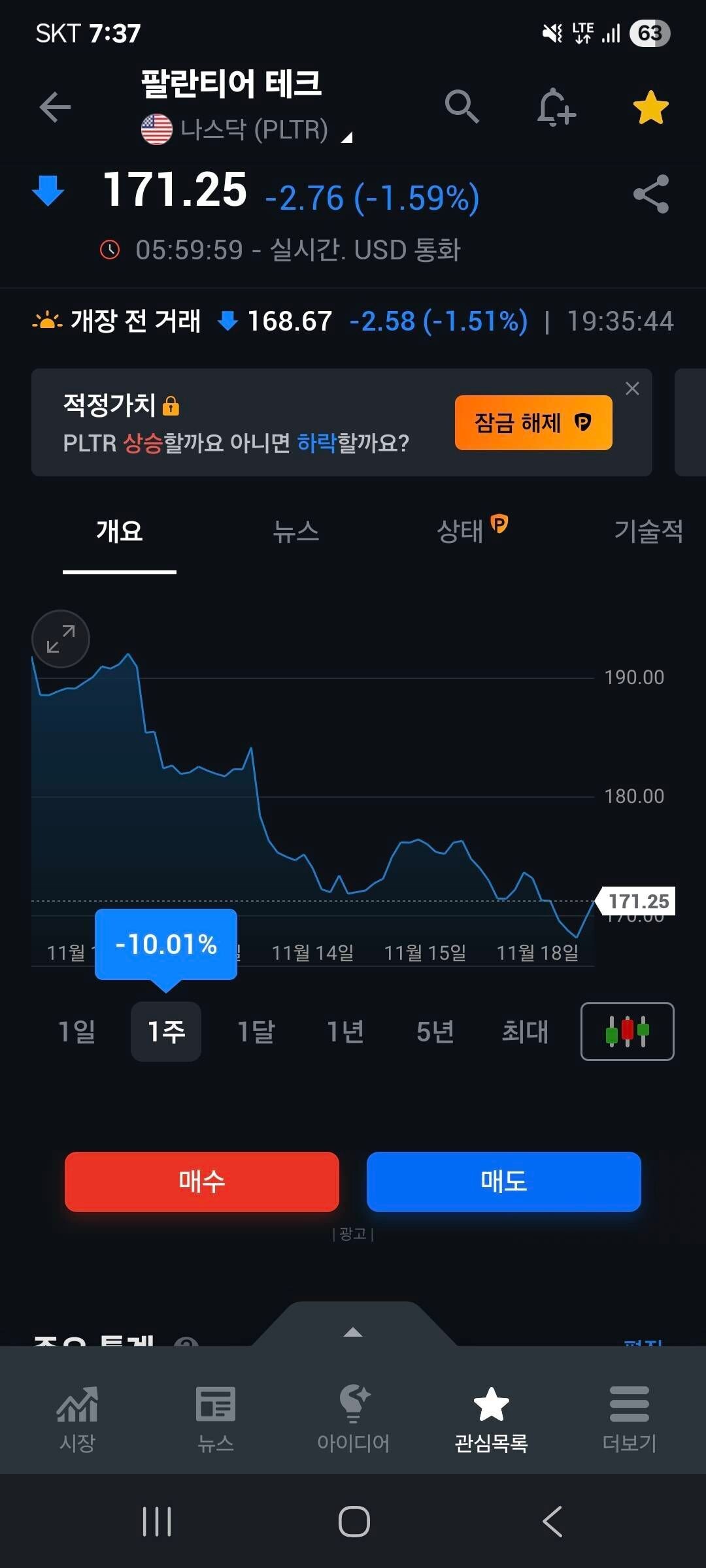Toggle the watchlist star for 팔란티어 테크
The width and height of the screenshot is (706, 1568).
pyautogui.click(x=649, y=108)
